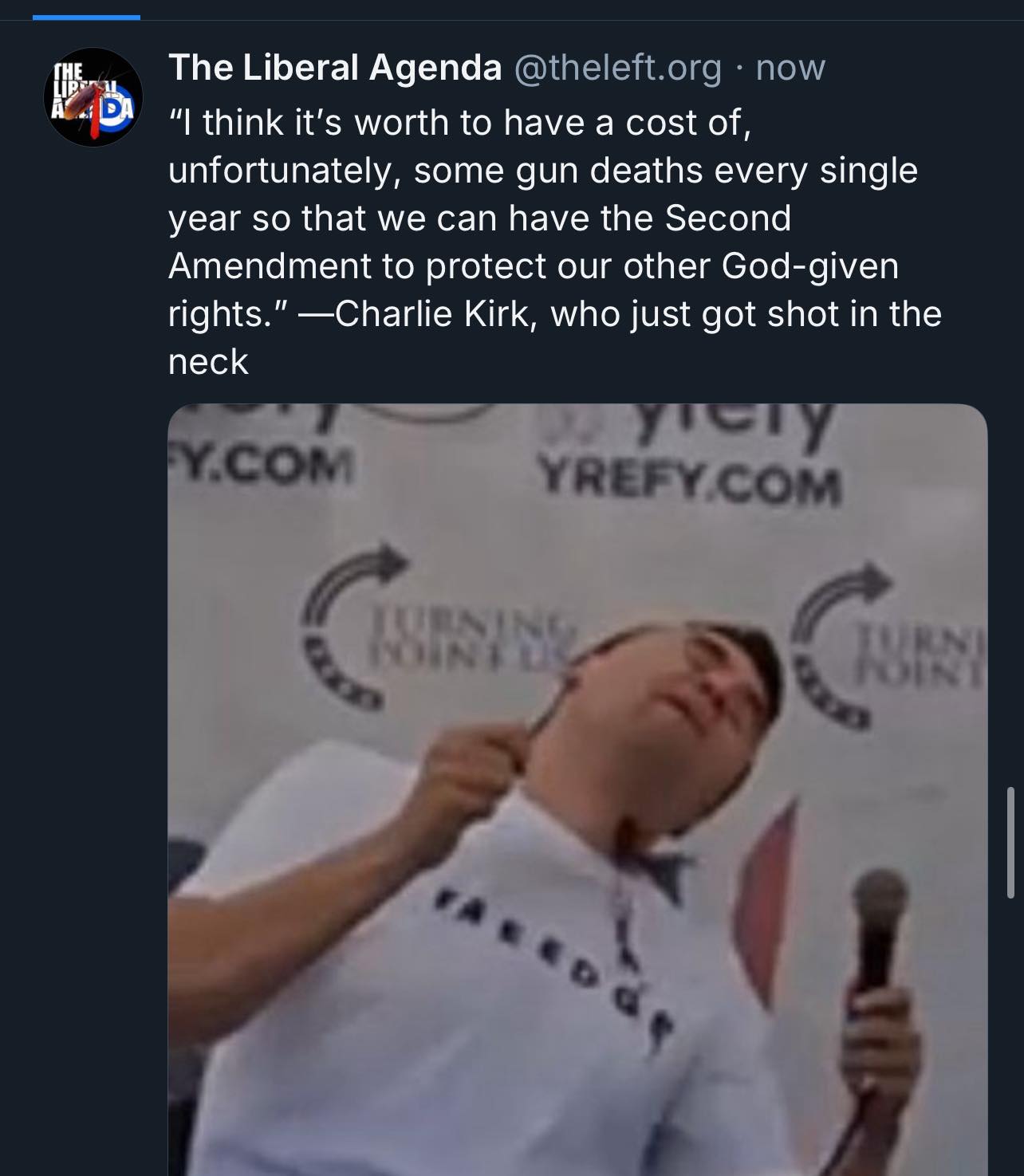Open the attached post image
The image size is (1024, 1176).
coord(577,789)
